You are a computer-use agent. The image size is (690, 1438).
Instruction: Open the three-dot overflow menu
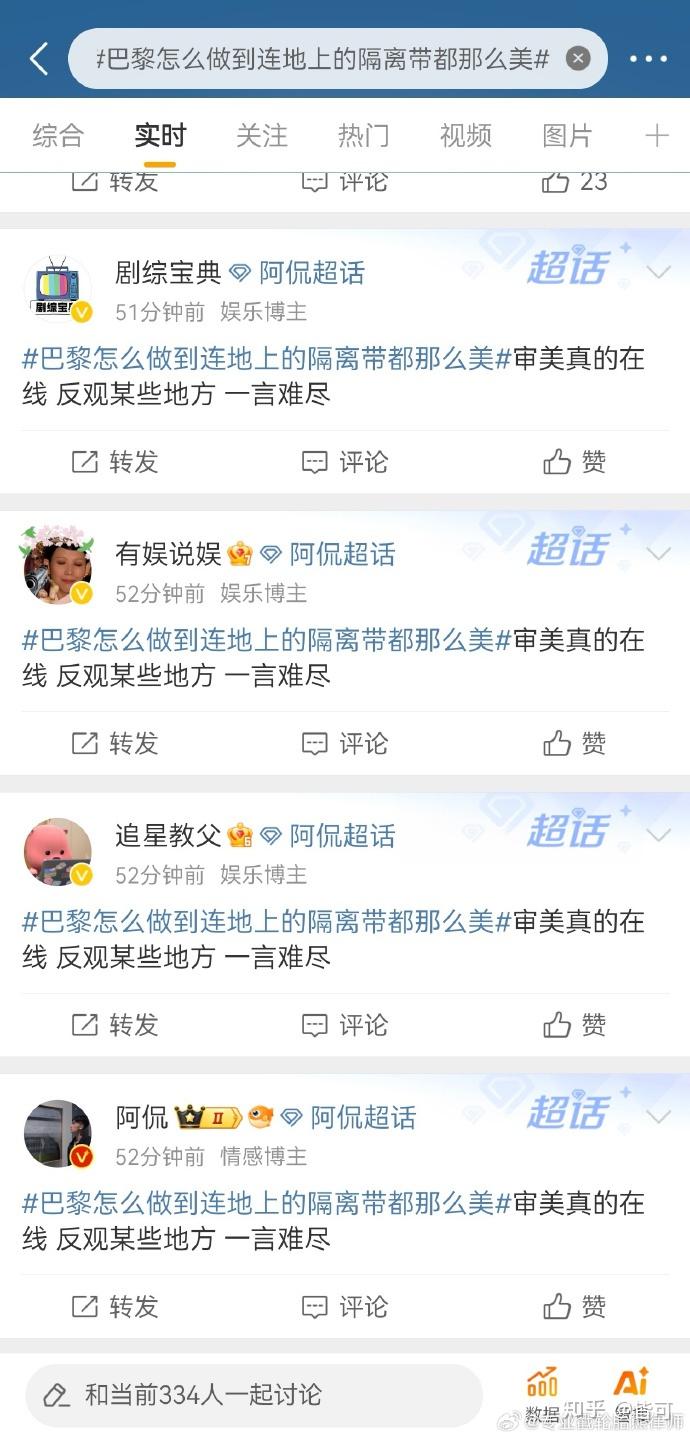(x=647, y=59)
